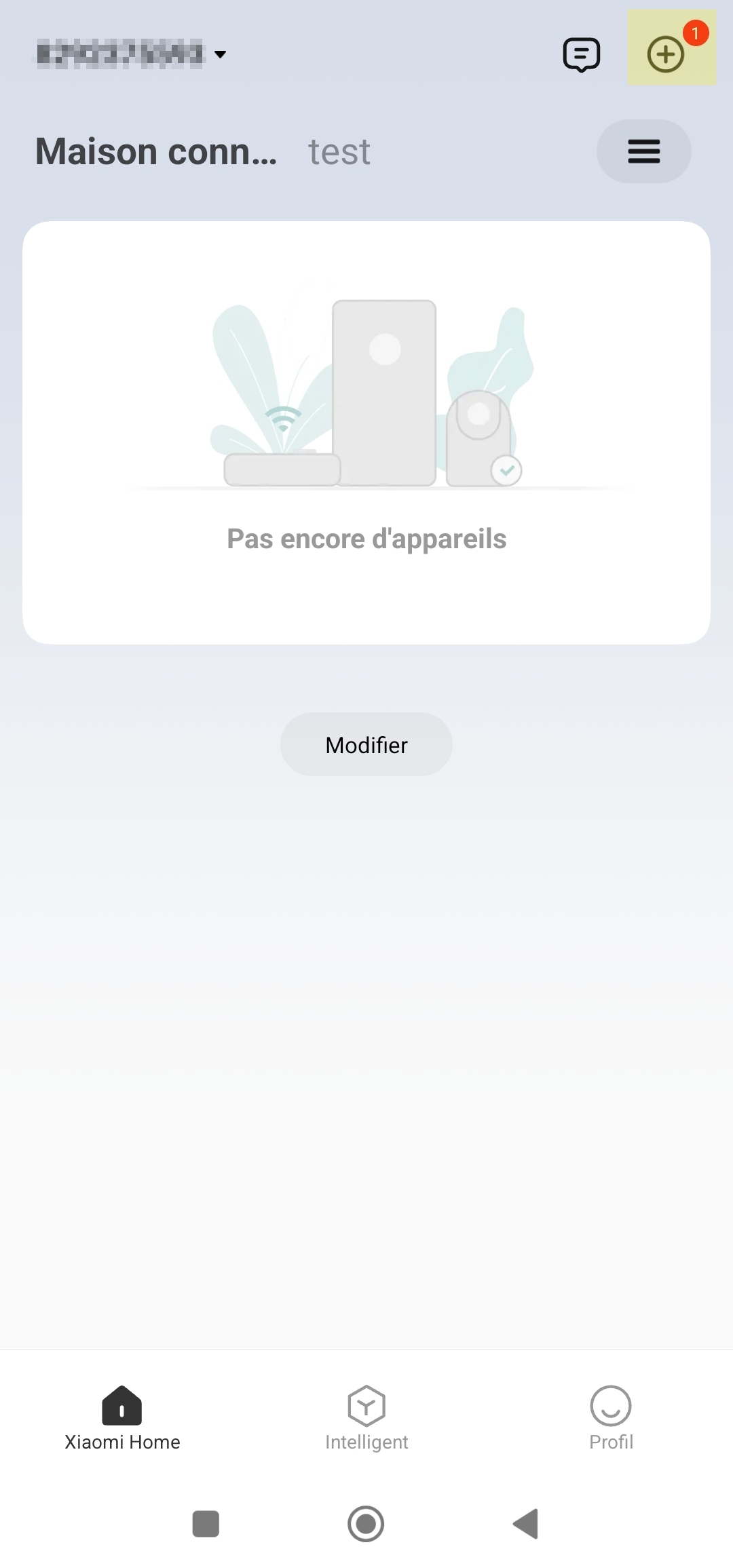Tap the plus icon to add device
The image size is (733, 1568).
[666, 54]
